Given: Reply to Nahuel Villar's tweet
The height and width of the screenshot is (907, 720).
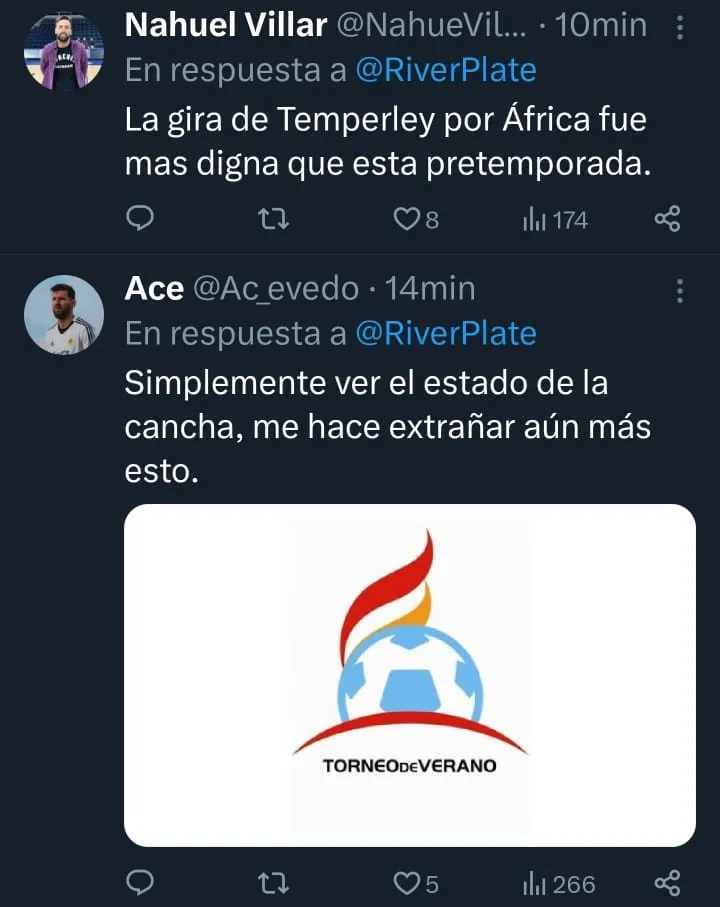Looking at the screenshot, I should (x=141, y=218).
